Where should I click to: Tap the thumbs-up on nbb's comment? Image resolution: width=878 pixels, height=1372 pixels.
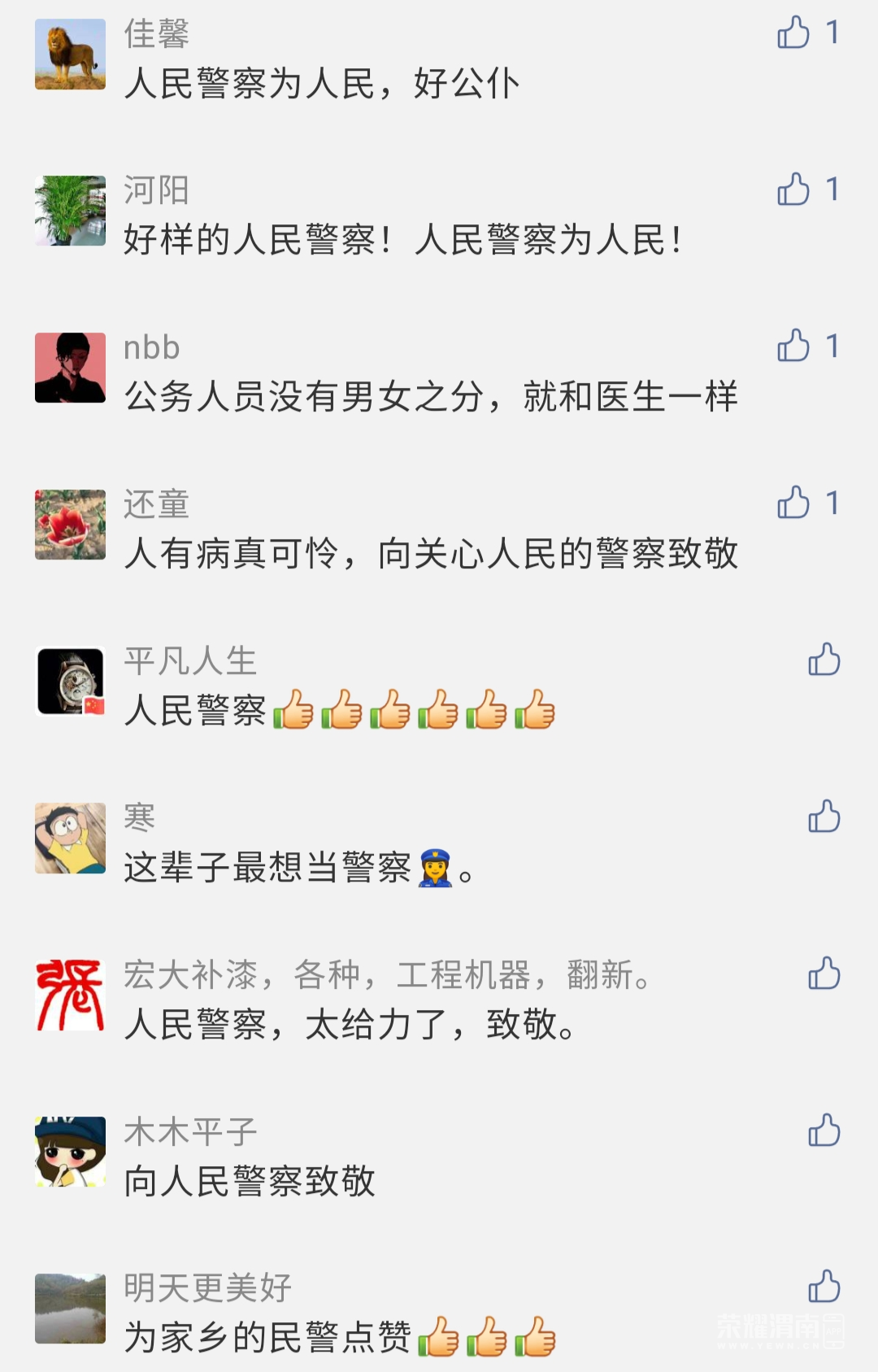coord(793,346)
